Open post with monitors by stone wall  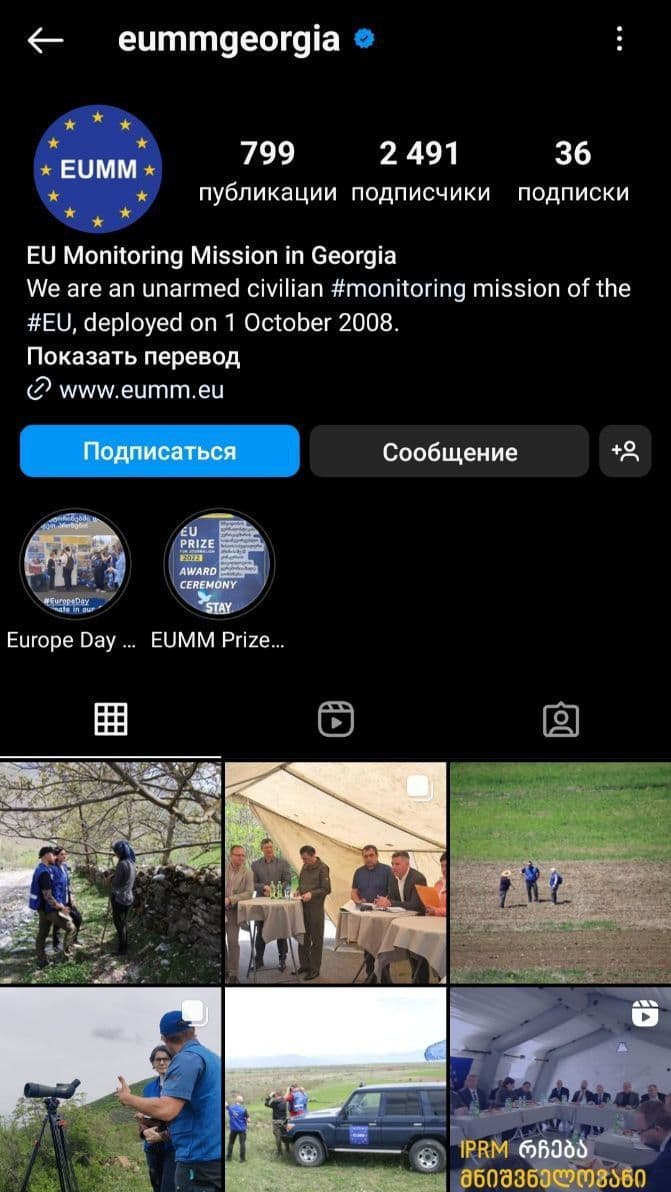(x=110, y=872)
